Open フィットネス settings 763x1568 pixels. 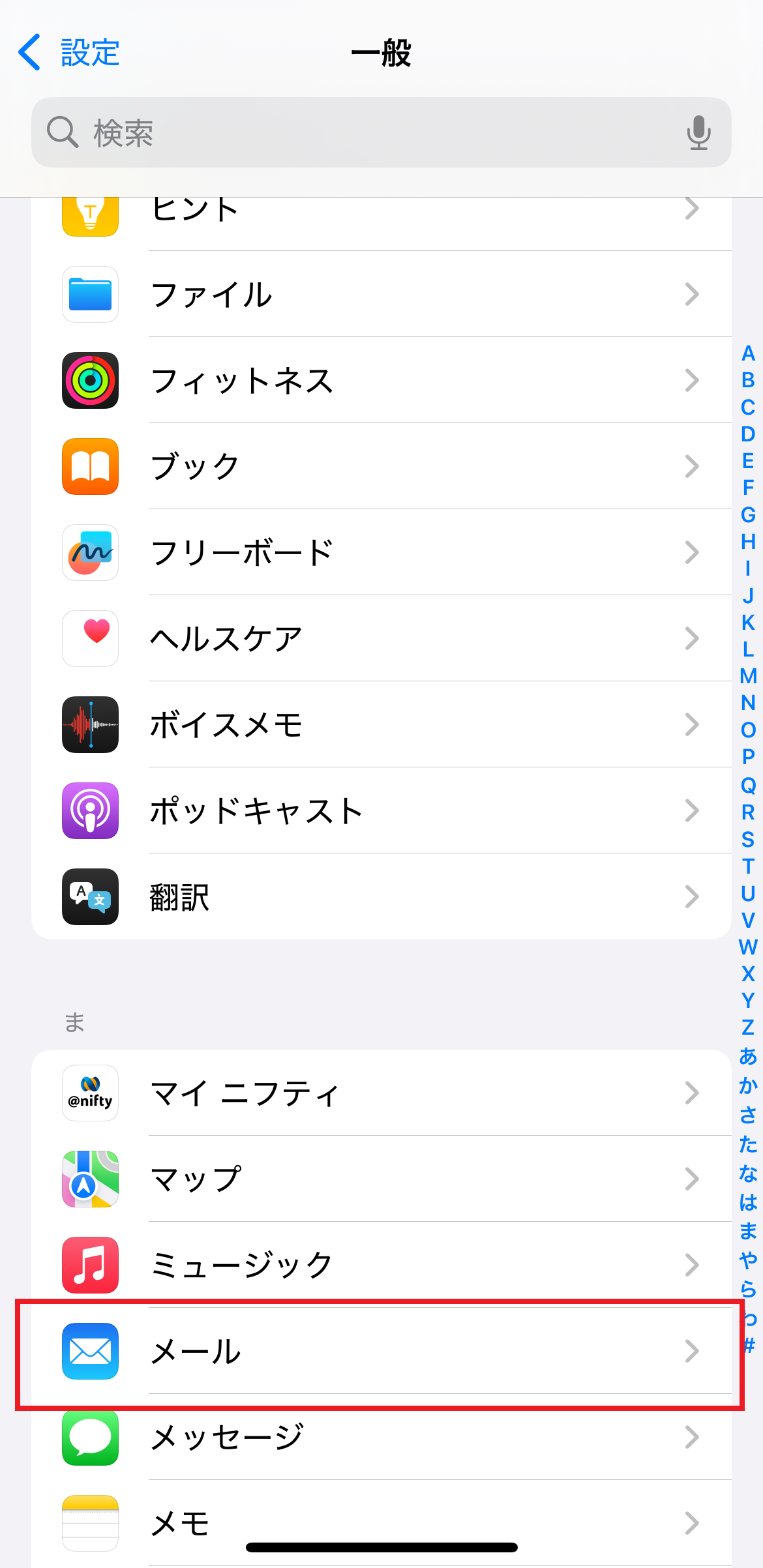click(381, 381)
